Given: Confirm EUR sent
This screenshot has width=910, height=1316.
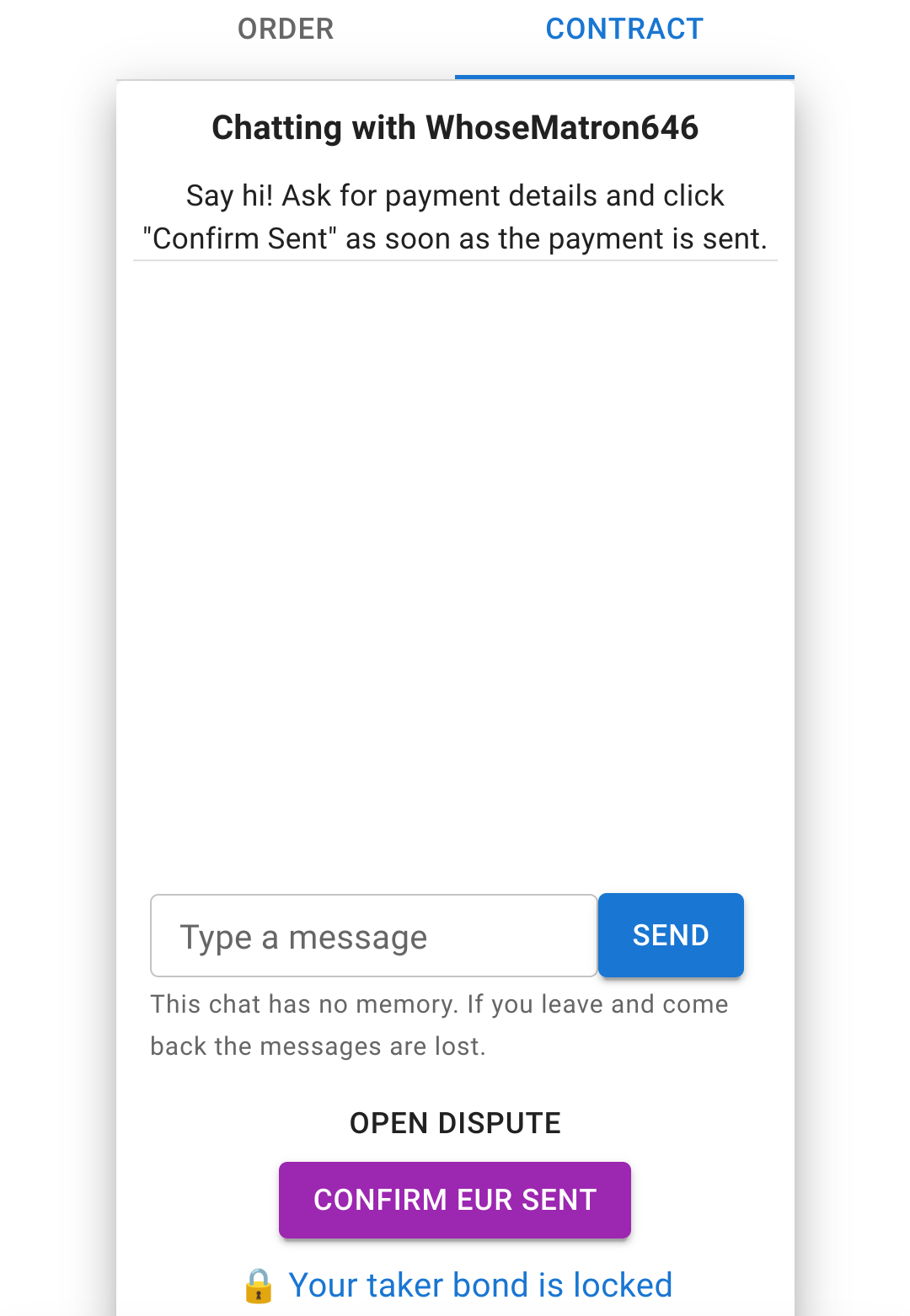Looking at the screenshot, I should (x=455, y=1200).
